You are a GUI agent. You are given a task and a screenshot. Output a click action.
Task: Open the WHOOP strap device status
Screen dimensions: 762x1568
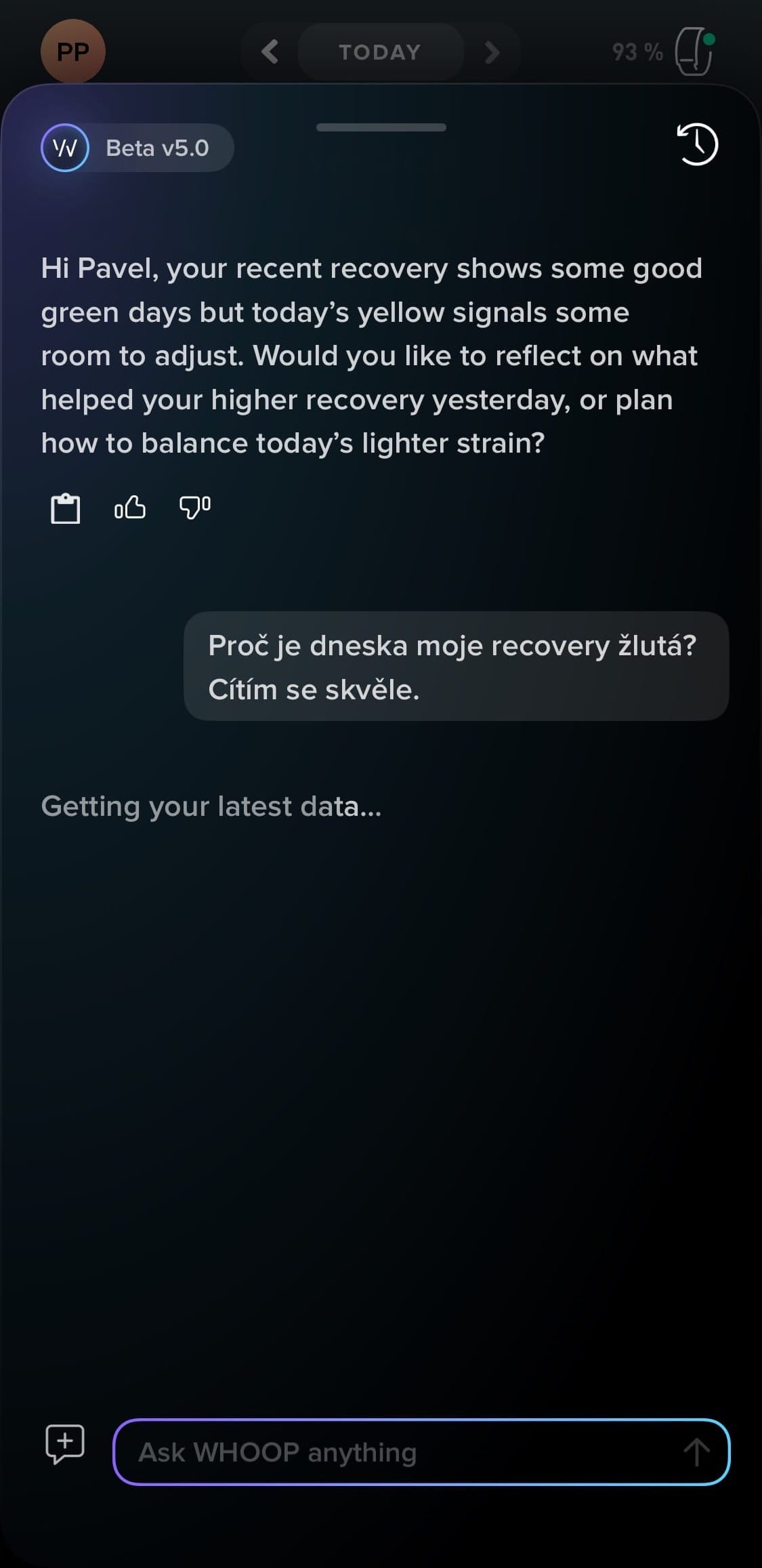point(694,51)
